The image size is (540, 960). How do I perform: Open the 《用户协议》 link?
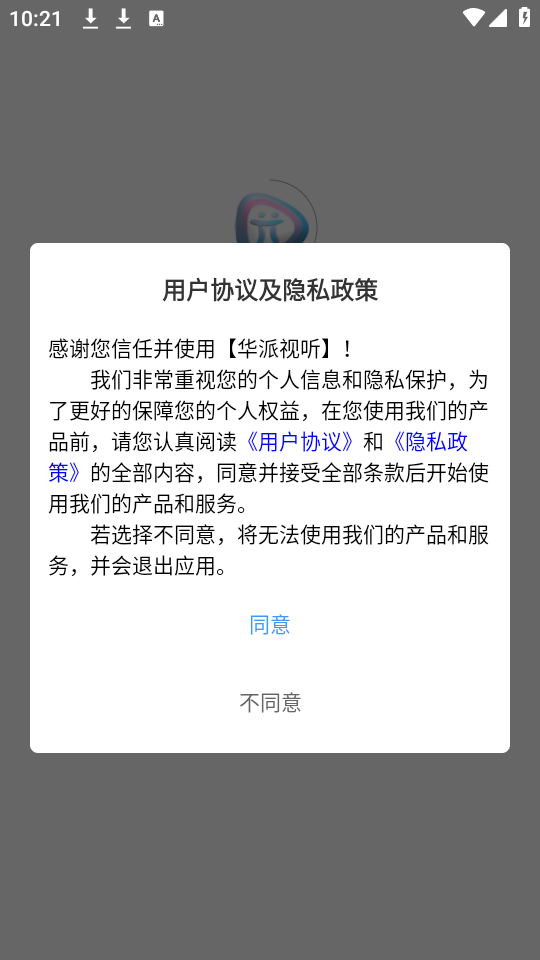pos(300,441)
